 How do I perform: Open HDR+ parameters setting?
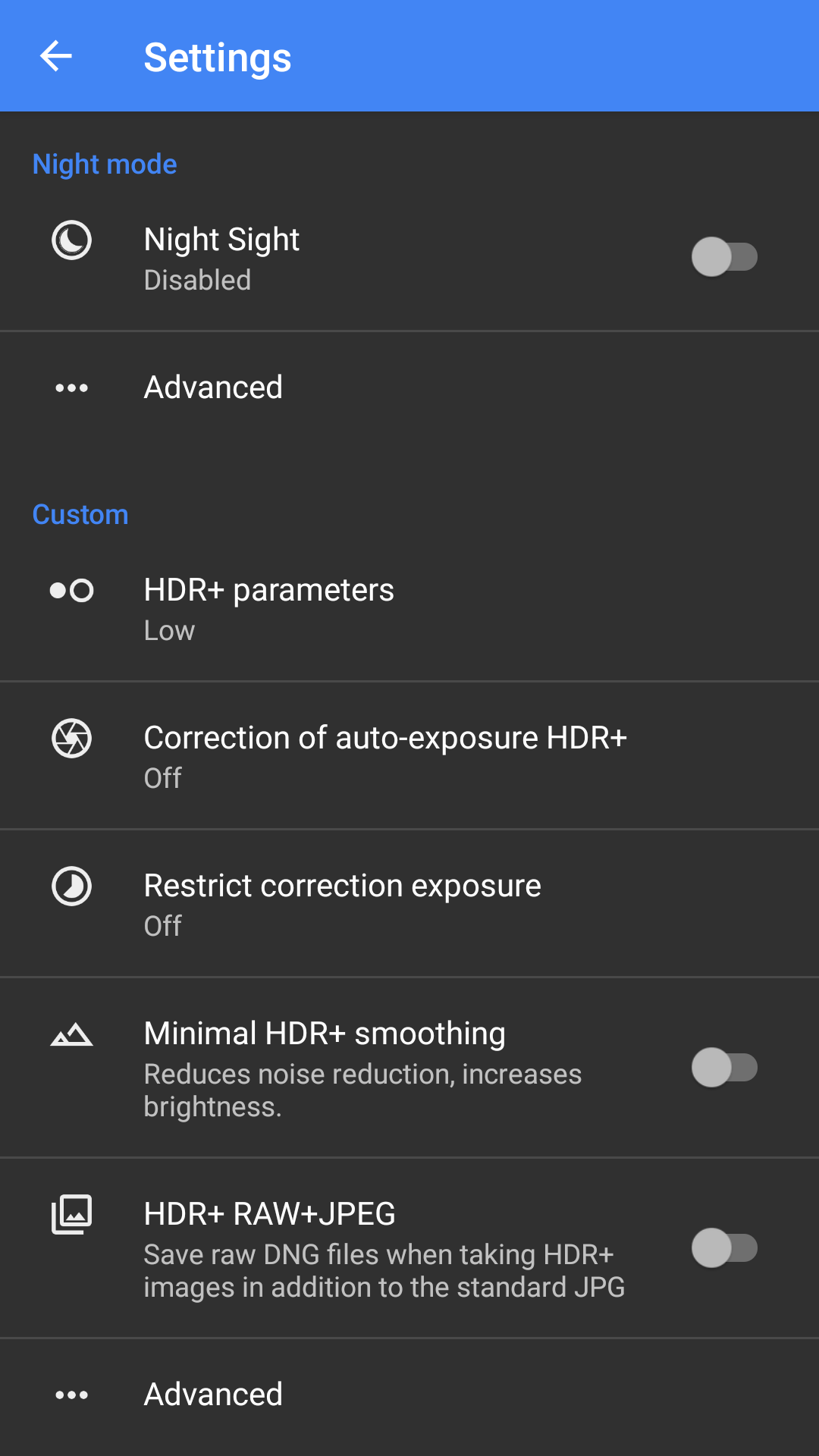pyautogui.click(x=409, y=608)
